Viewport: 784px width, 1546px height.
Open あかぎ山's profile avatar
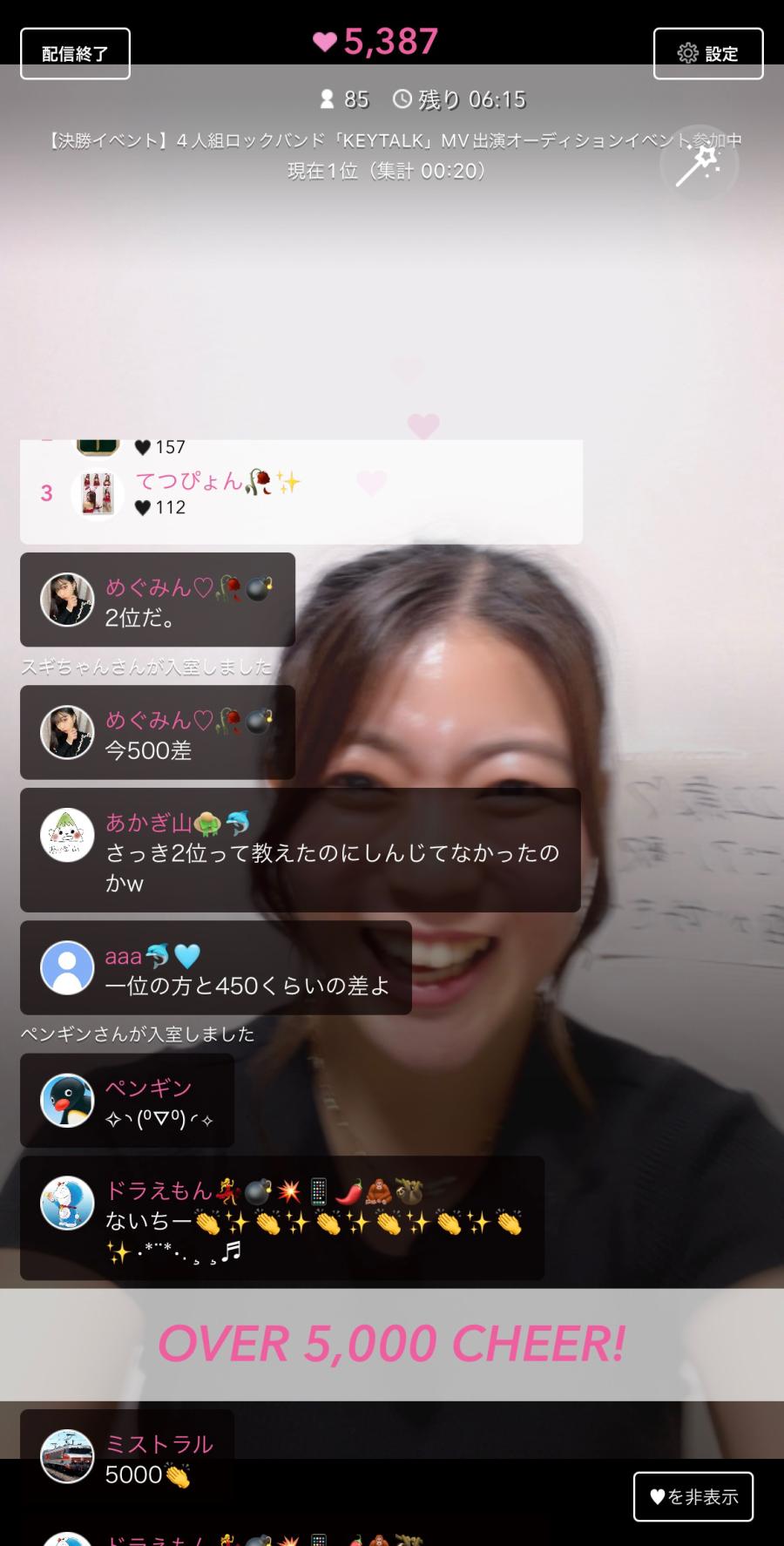click(x=67, y=836)
